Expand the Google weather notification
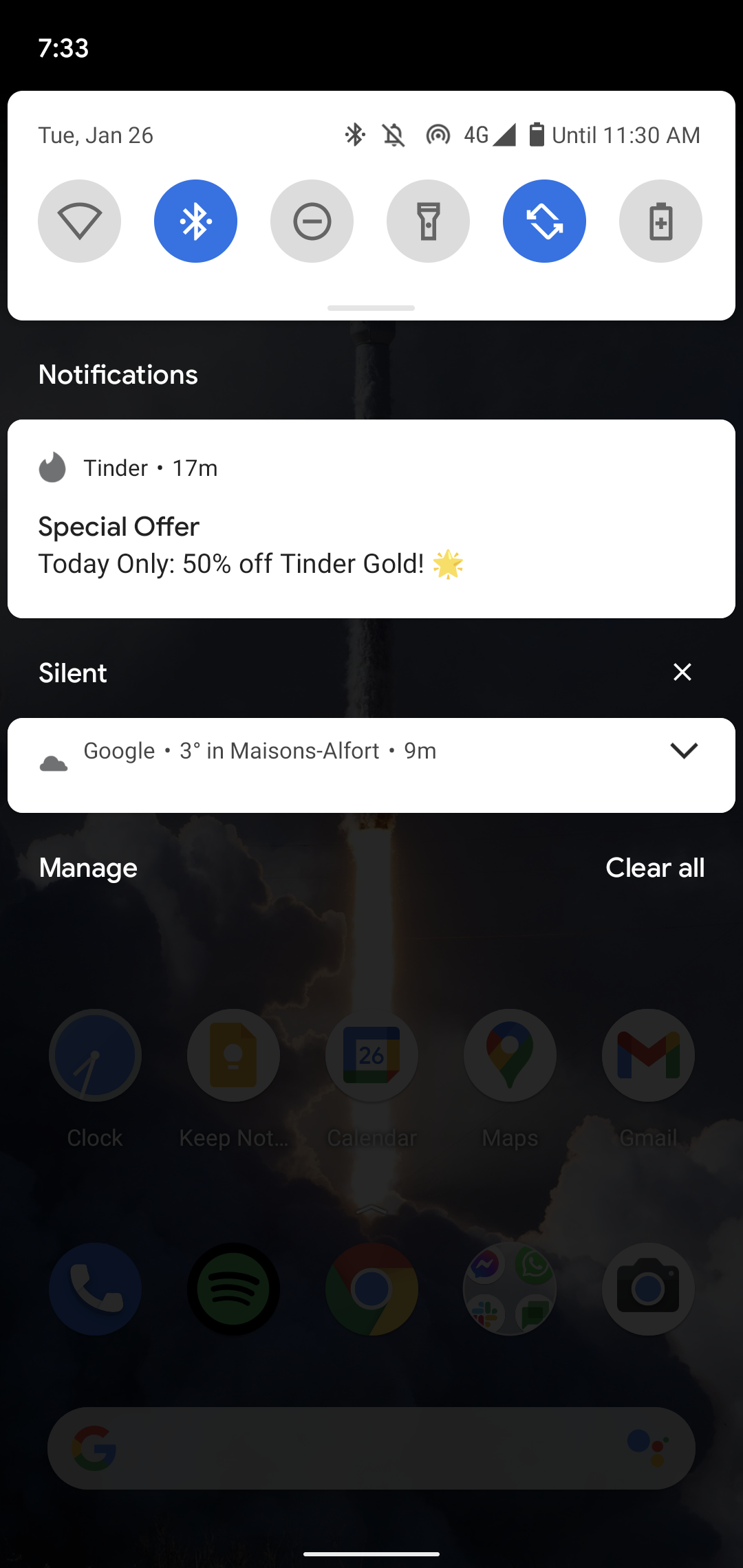This screenshot has width=743, height=1568. [684, 750]
